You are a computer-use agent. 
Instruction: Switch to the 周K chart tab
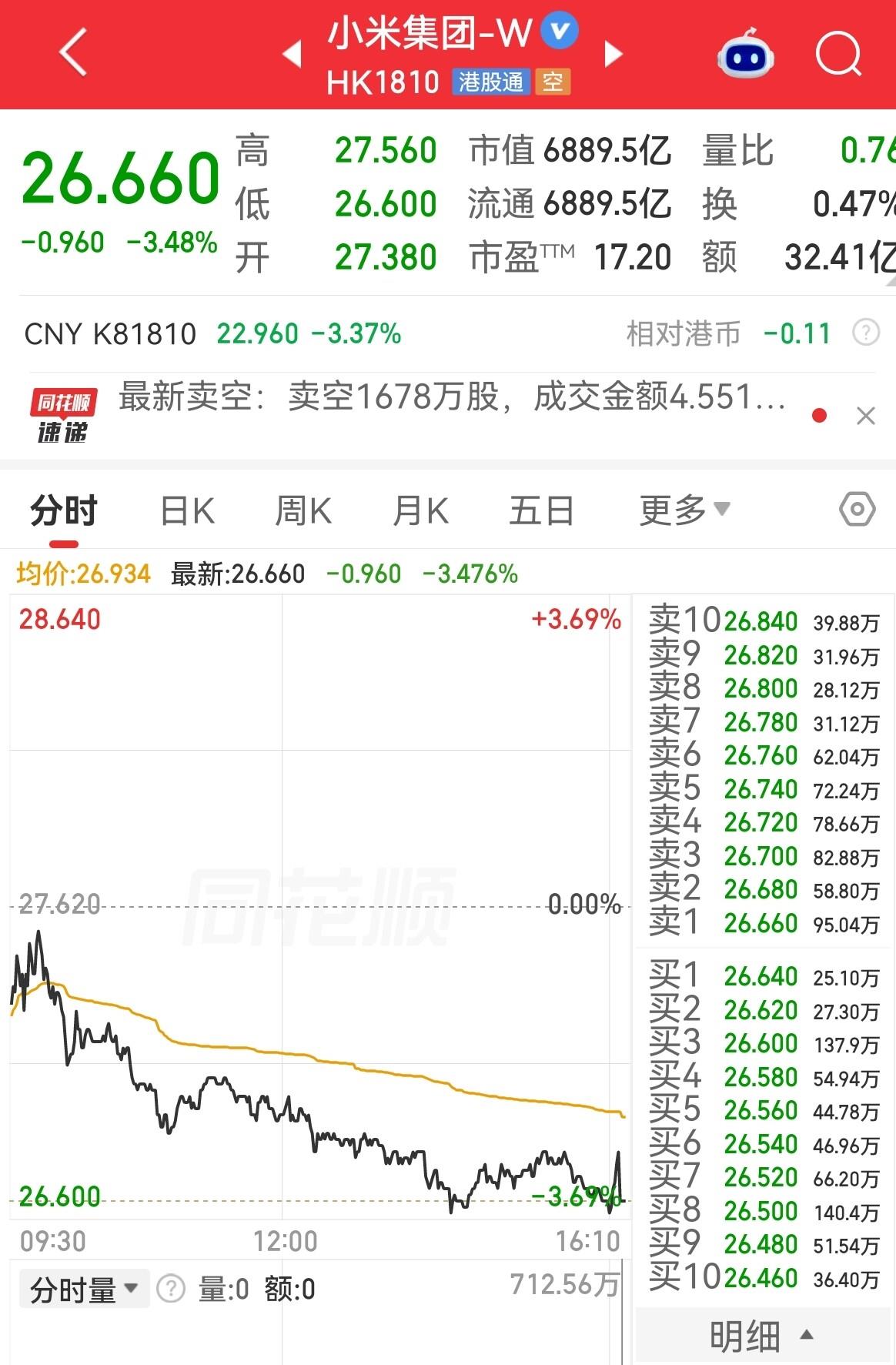303,510
